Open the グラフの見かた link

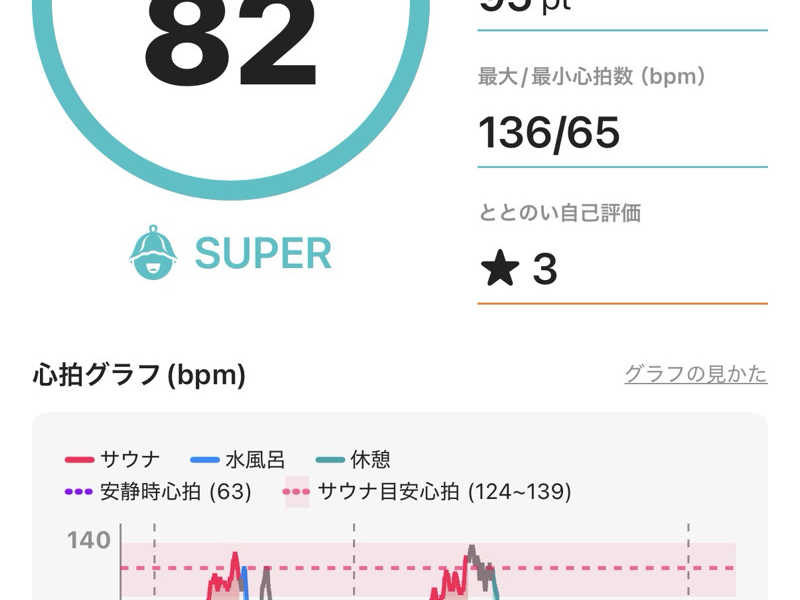(695, 374)
